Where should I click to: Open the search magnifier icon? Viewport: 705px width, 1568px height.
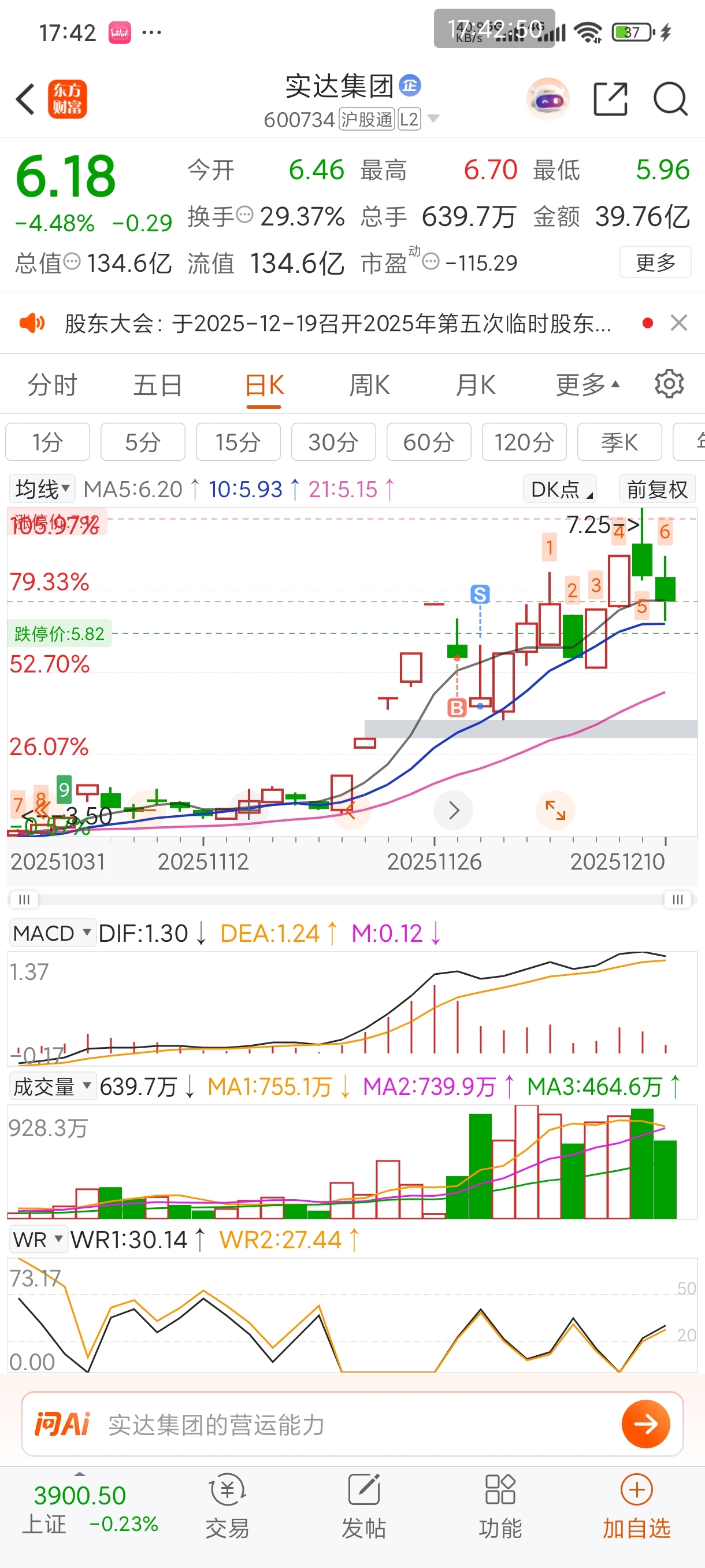coord(670,99)
